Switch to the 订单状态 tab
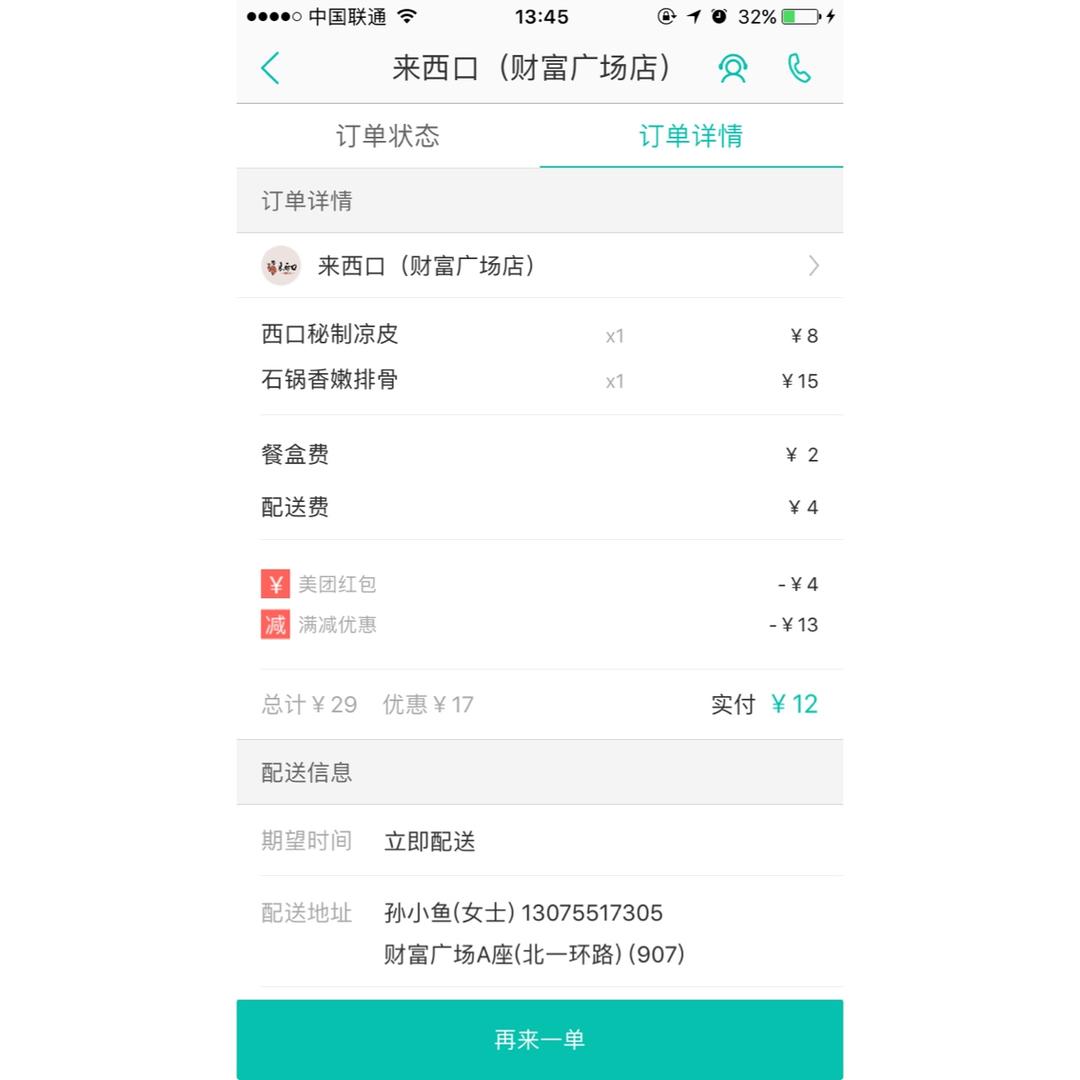Screen dimensions: 1080x1080 [388, 136]
